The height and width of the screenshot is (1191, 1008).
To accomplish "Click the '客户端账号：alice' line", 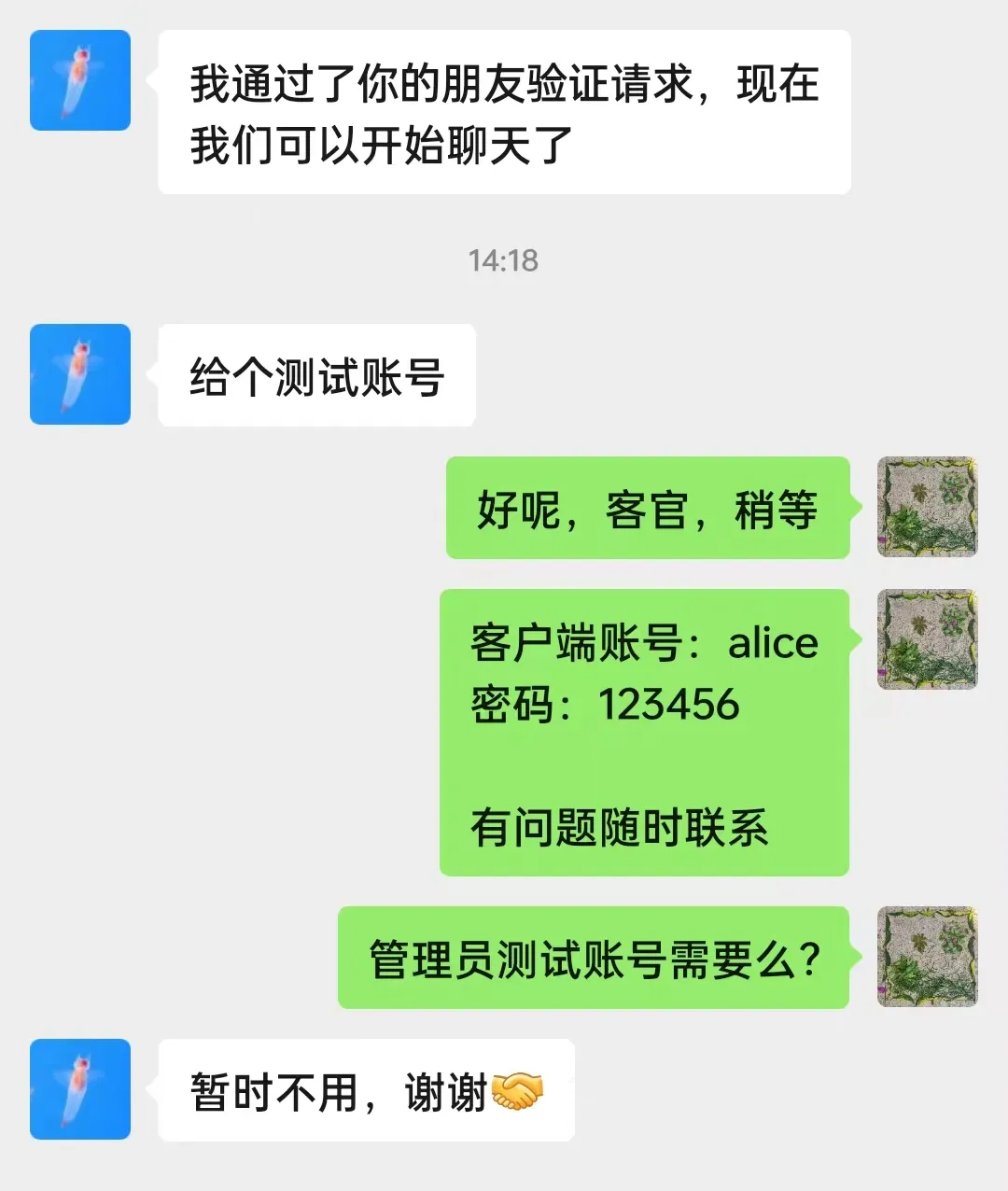I will (x=642, y=642).
